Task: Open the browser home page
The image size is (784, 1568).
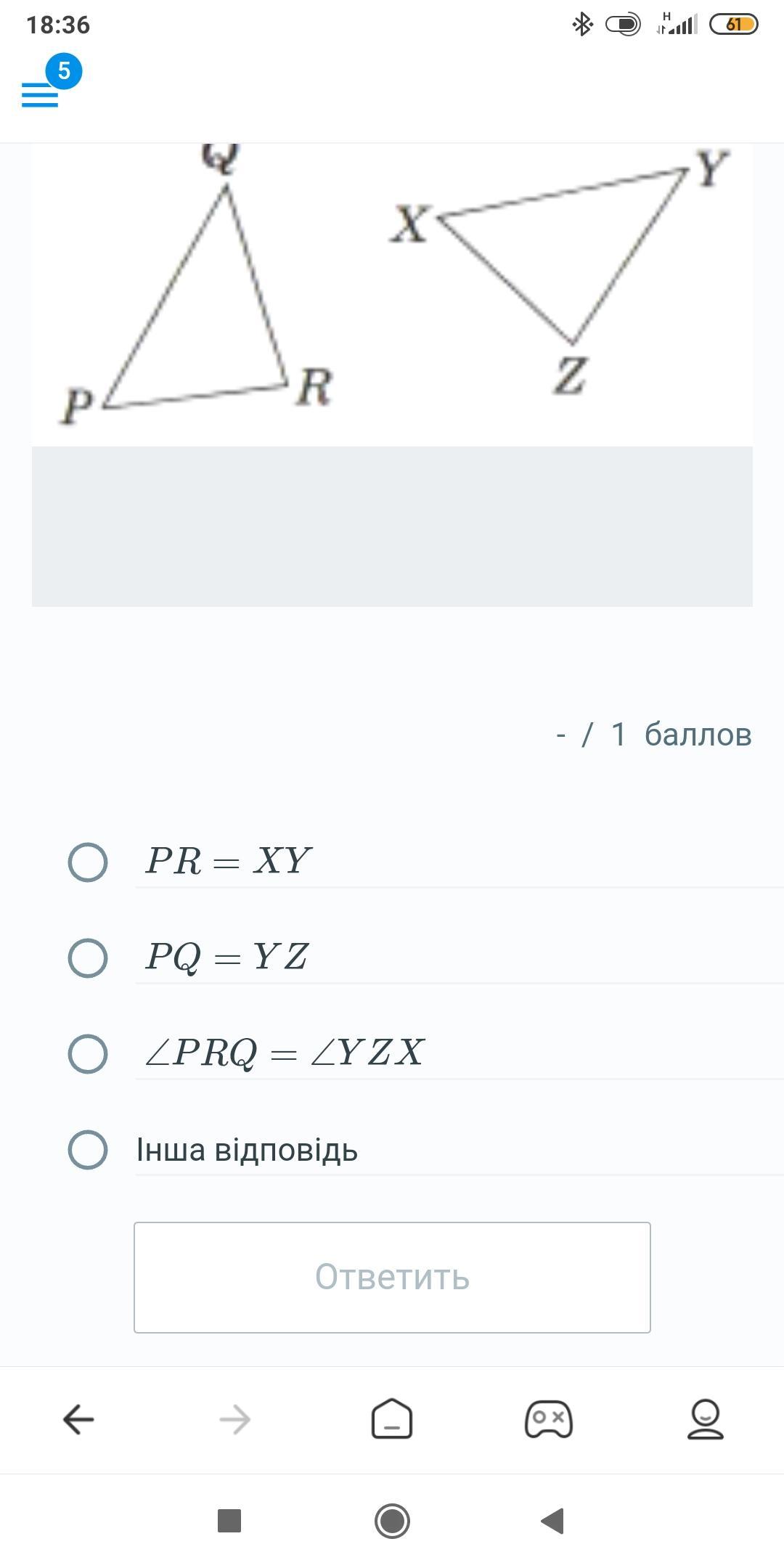Action: point(392,1418)
